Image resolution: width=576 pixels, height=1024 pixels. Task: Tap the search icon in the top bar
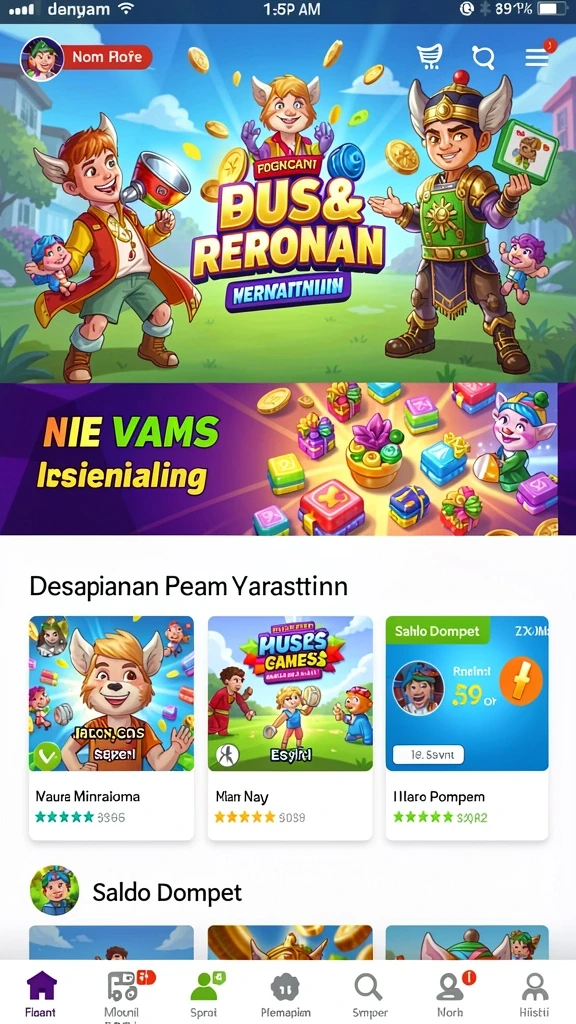point(483,57)
